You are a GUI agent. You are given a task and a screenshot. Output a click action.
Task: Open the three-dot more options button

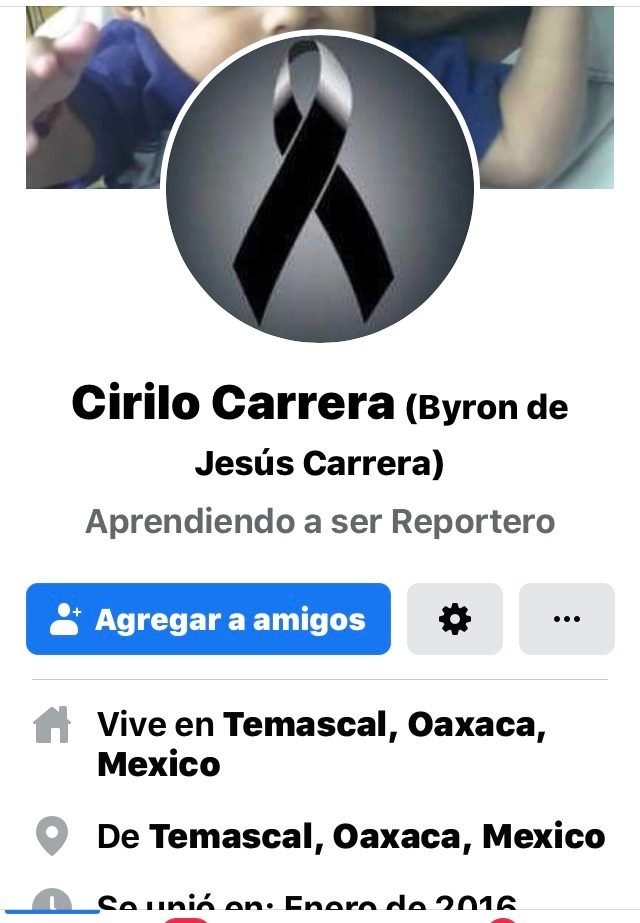566,619
